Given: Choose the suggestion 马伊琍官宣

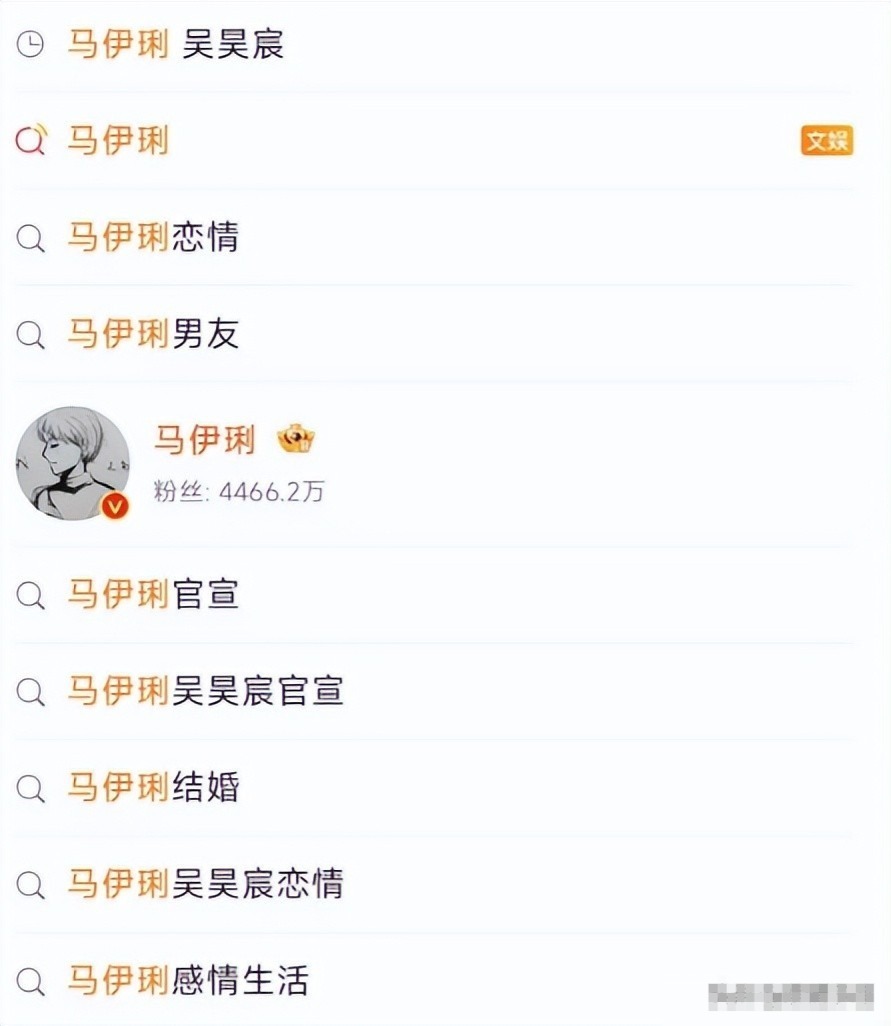Looking at the screenshot, I should tap(153, 594).
